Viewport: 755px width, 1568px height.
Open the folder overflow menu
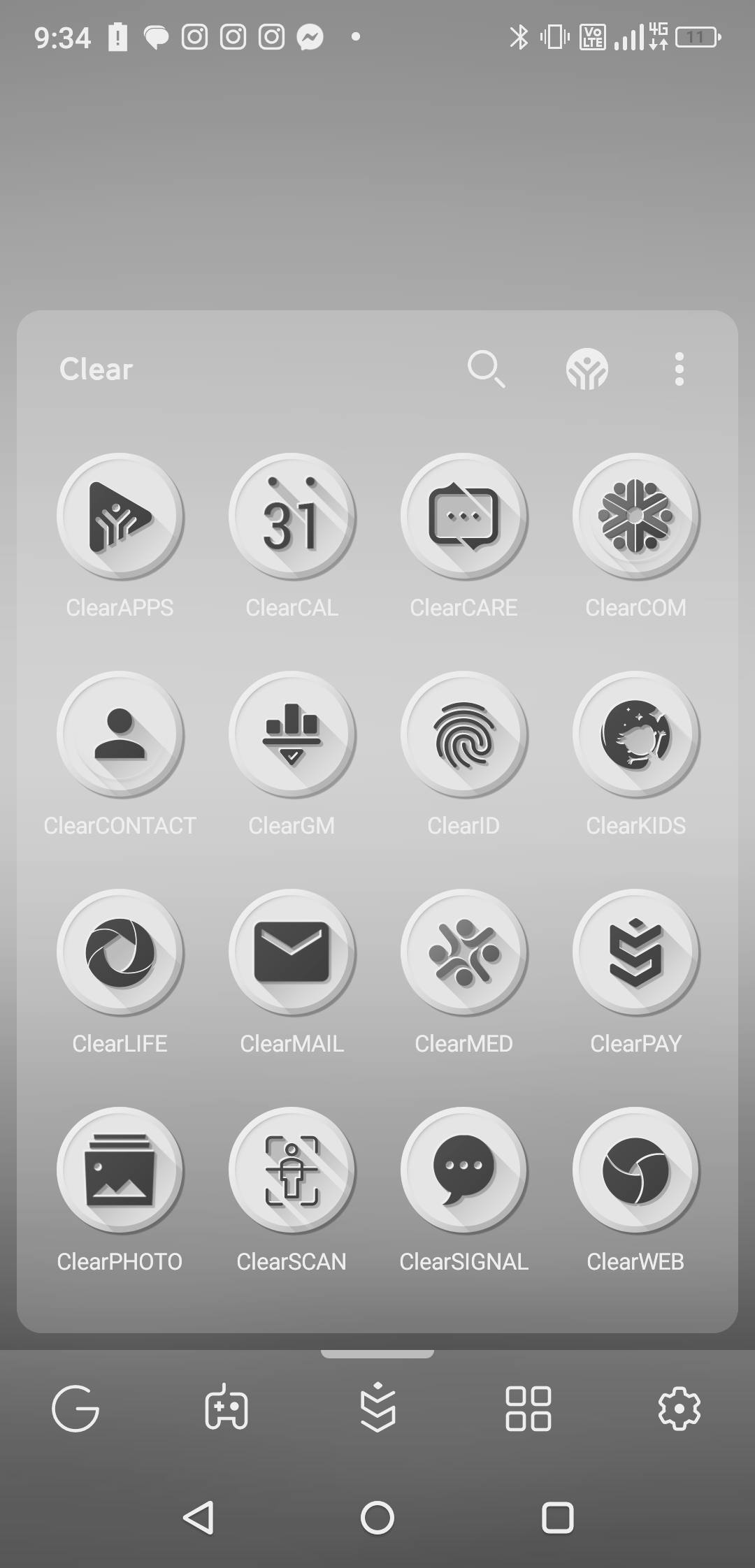679,369
